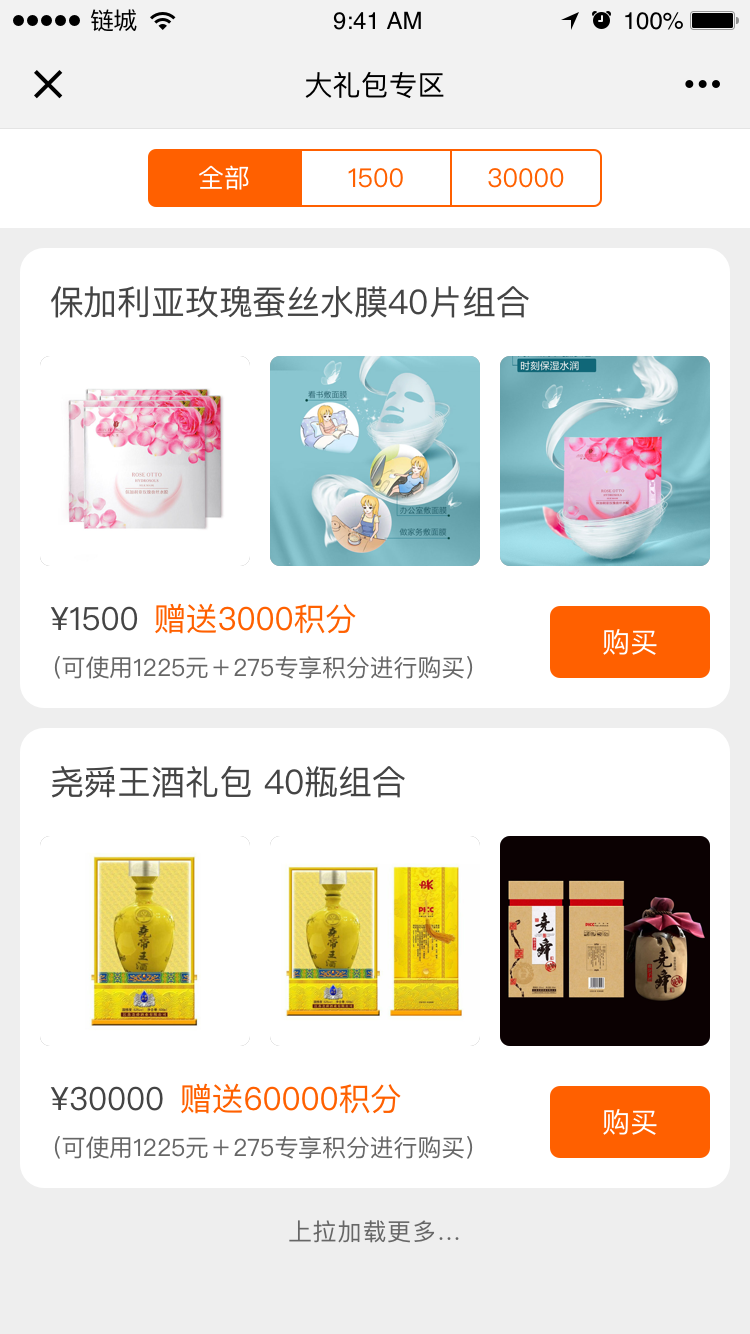The image size is (750, 1334).
Task: Select the 1500 filter tab
Action: 375,178
